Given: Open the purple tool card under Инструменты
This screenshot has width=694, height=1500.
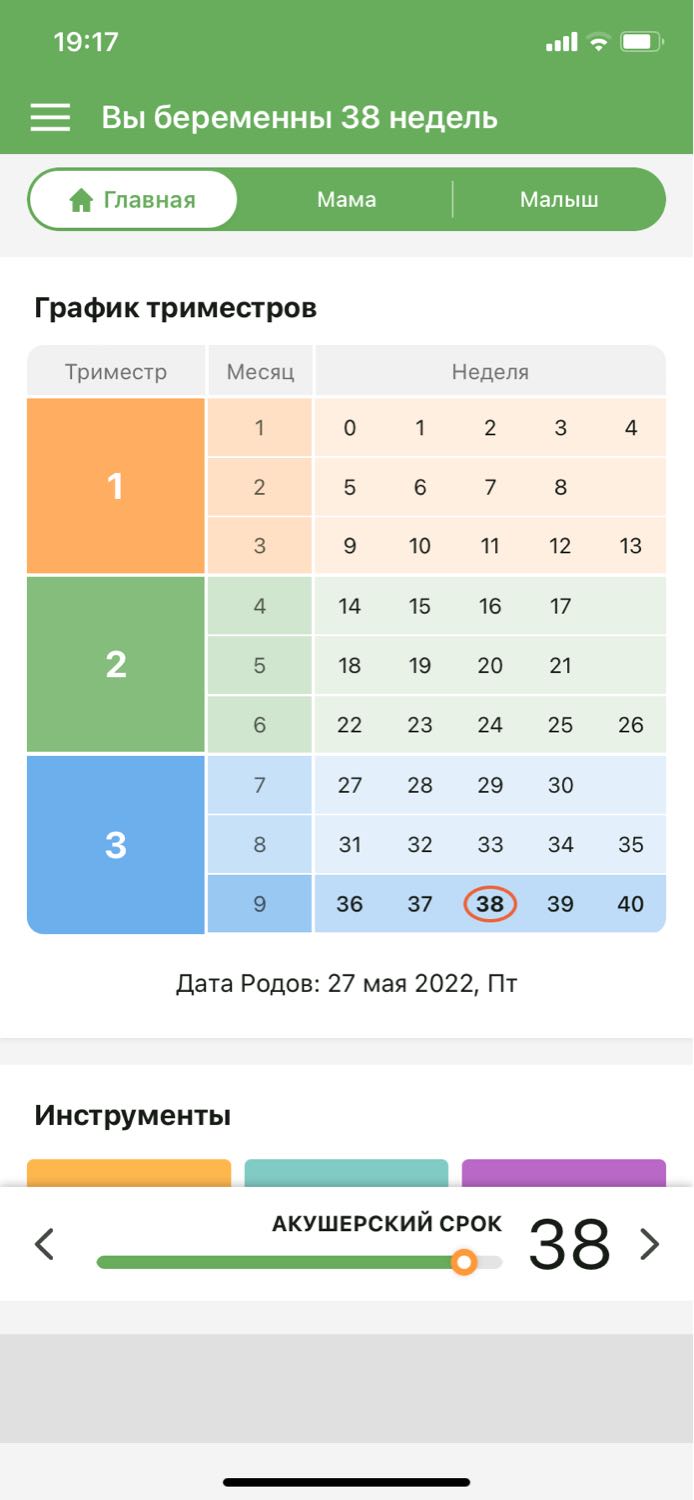Looking at the screenshot, I should [564, 1173].
